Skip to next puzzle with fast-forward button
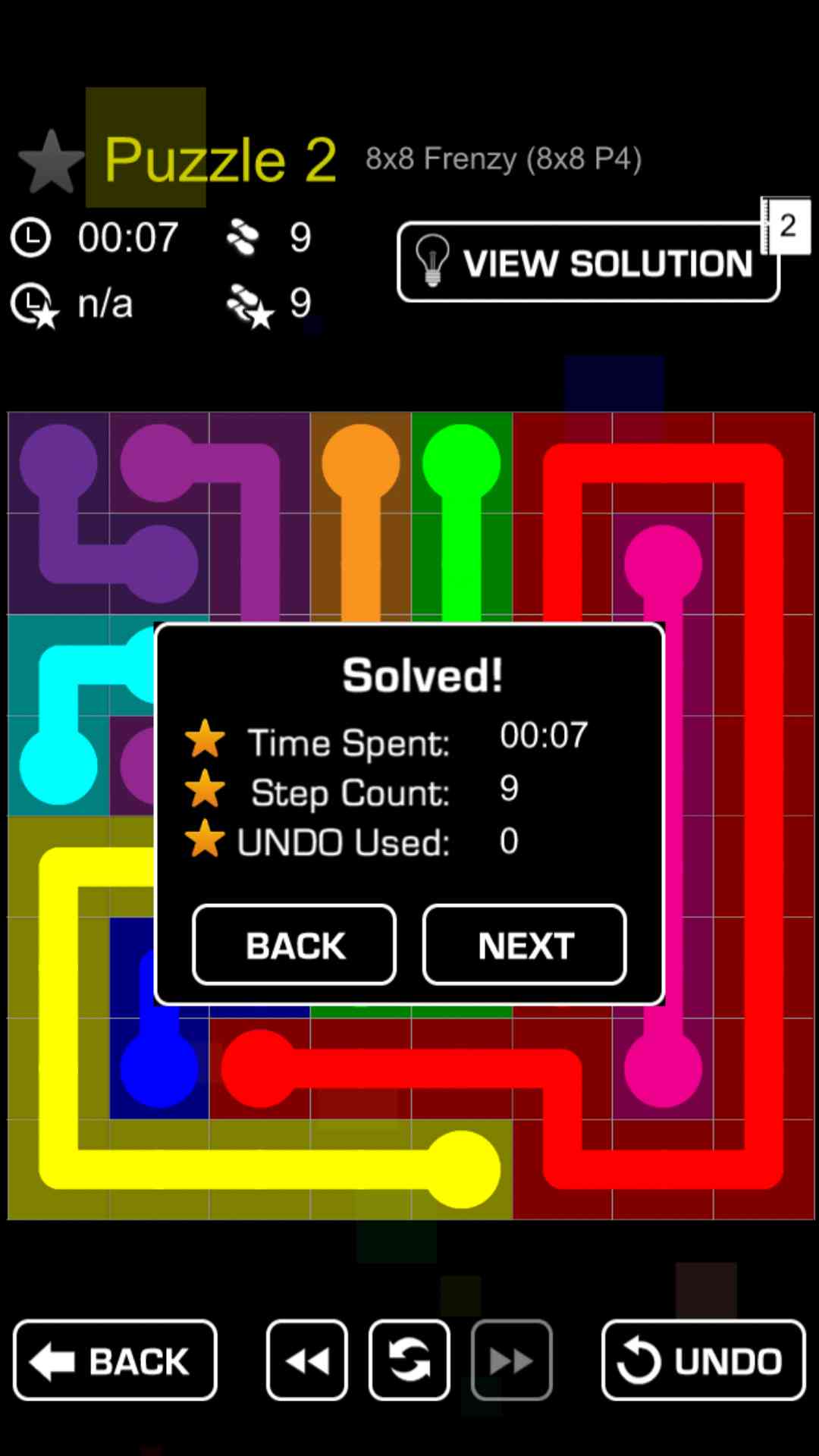The height and width of the screenshot is (1456, 819). coord(511,1360)
